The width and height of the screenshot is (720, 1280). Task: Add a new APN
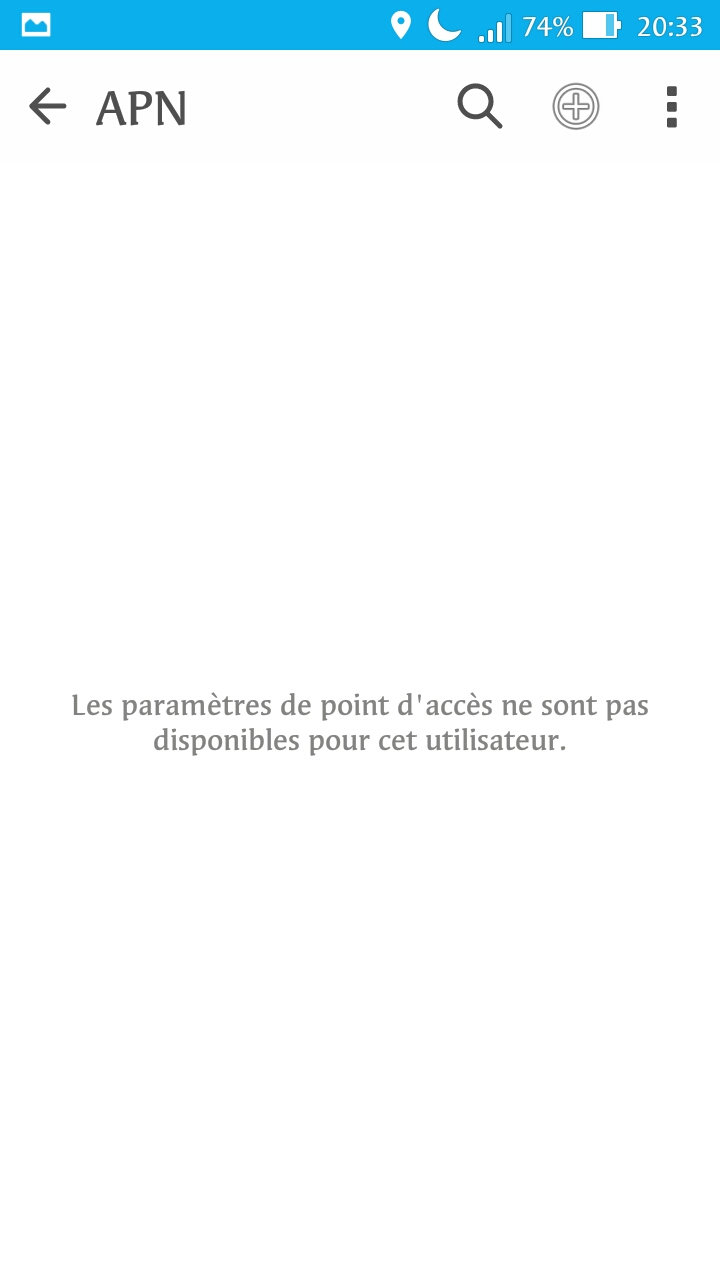click(576, 106)
